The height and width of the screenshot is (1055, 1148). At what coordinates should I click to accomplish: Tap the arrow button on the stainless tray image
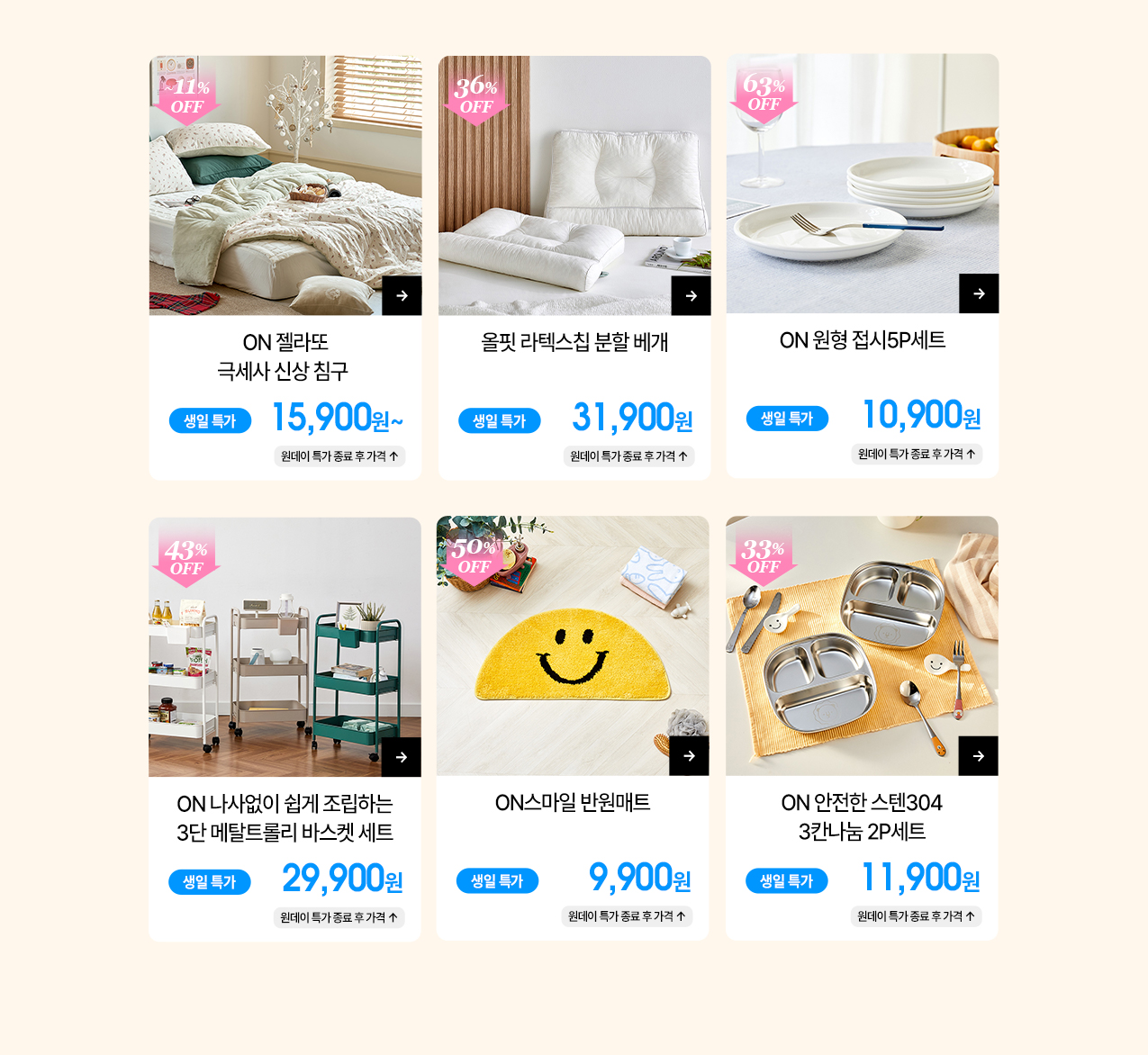tap(978, 755)
